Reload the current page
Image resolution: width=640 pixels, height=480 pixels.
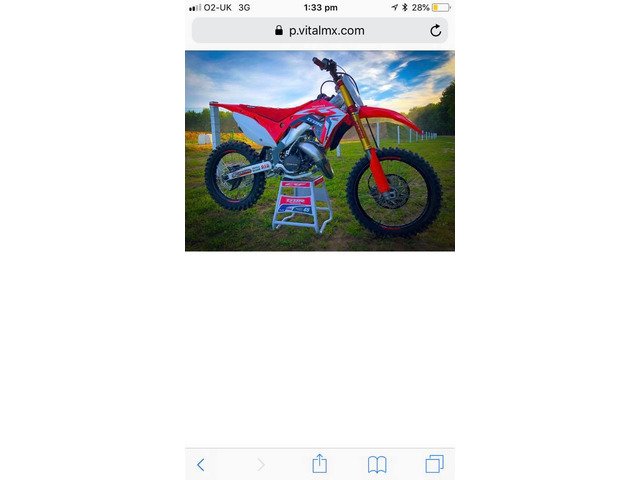436,31
